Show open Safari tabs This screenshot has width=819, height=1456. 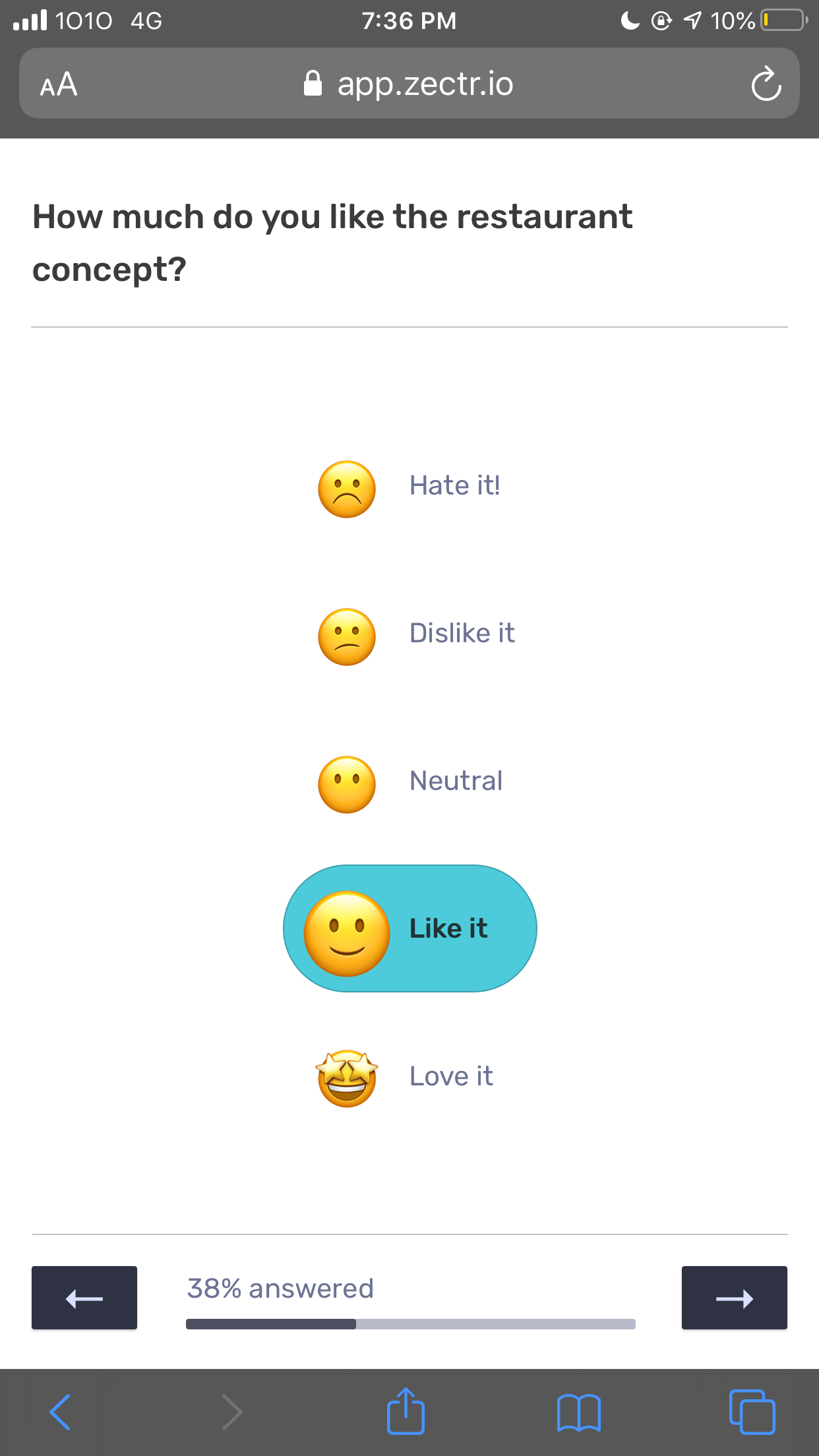point(752,1412)
